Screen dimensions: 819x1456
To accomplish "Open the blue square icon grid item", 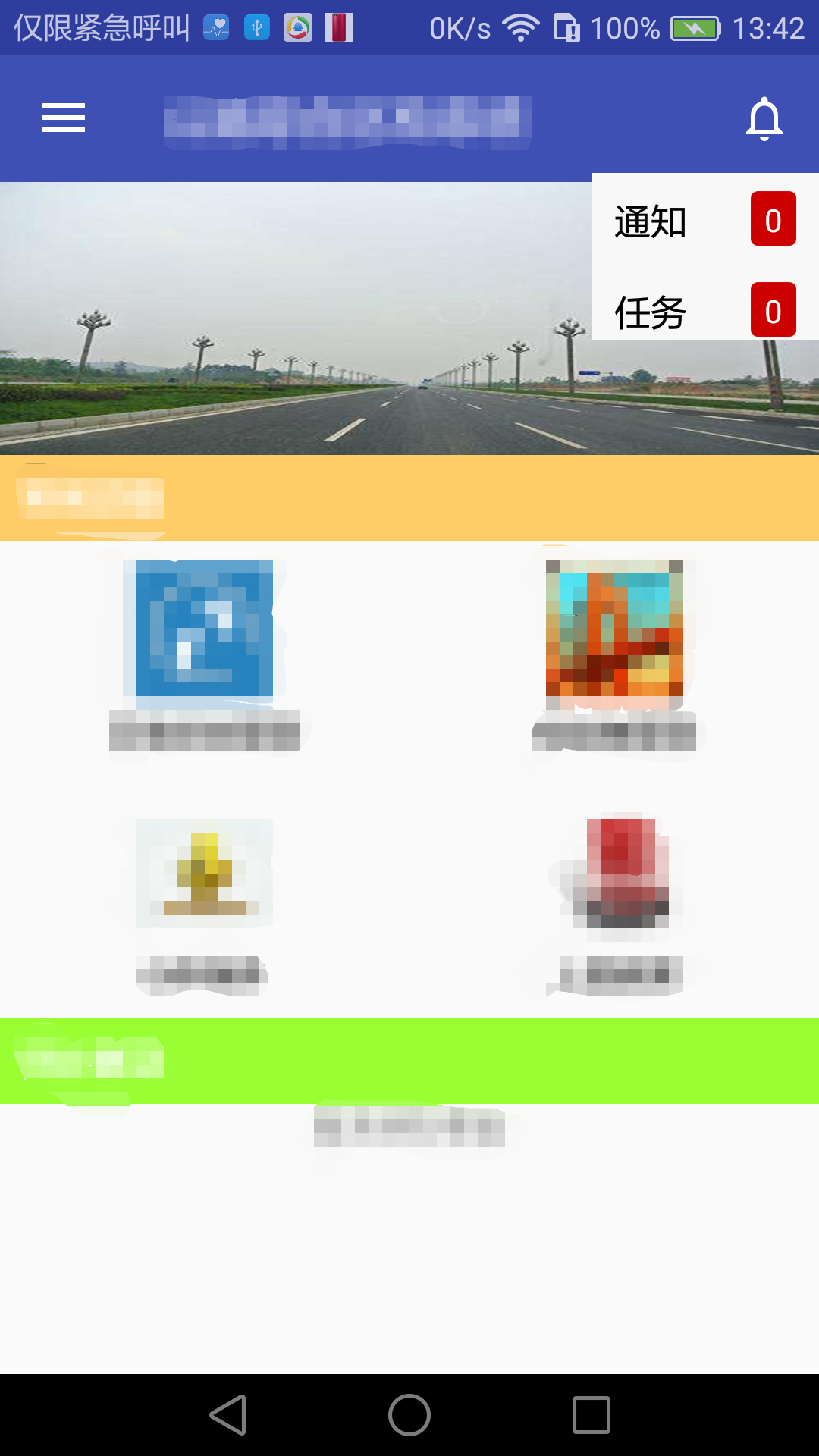I will coord(205,629).
